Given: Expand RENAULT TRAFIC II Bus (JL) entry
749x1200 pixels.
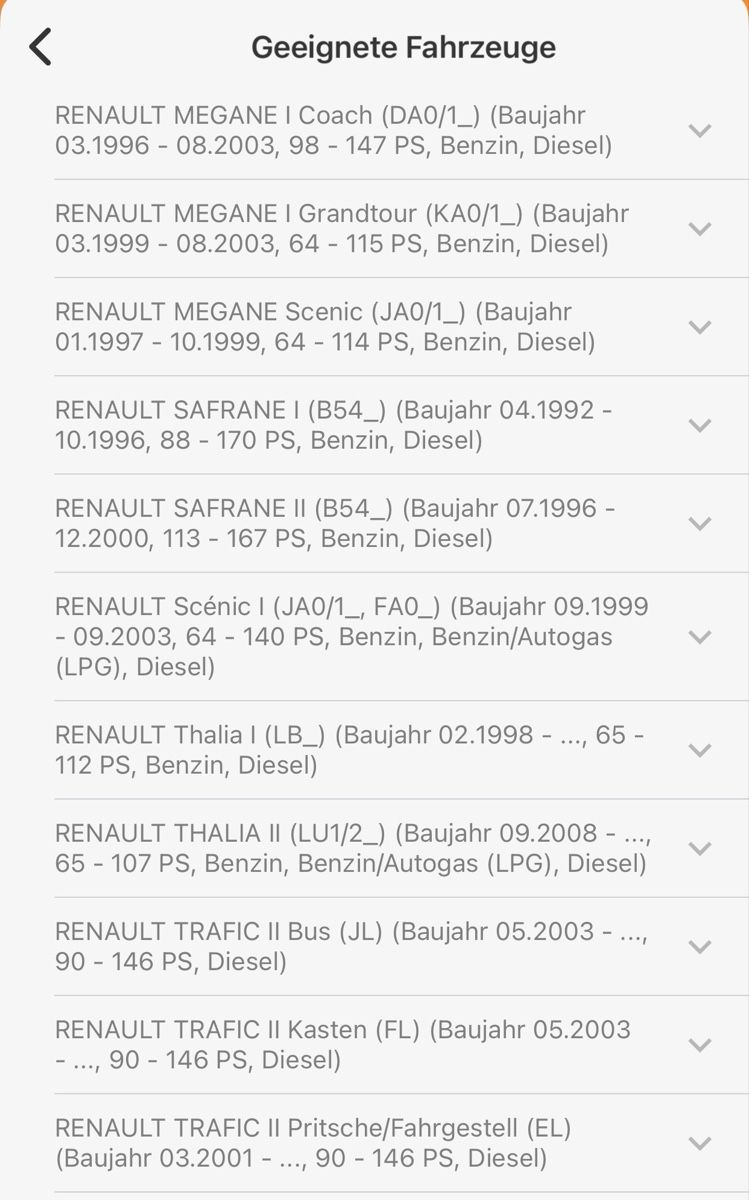Looking at the screenshot, I should [700, 946].
